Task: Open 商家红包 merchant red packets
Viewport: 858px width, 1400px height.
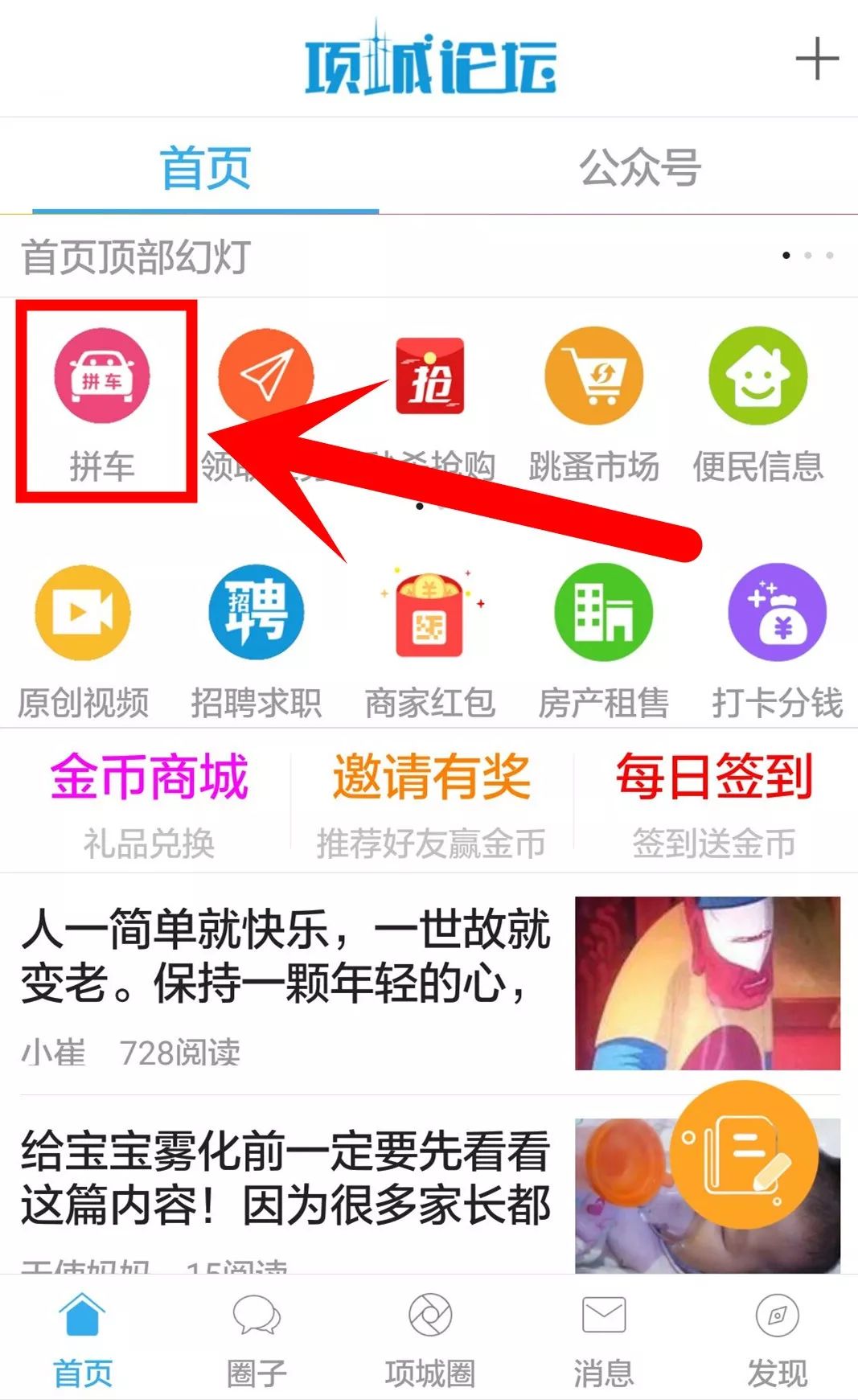Action: click(429, 639)
